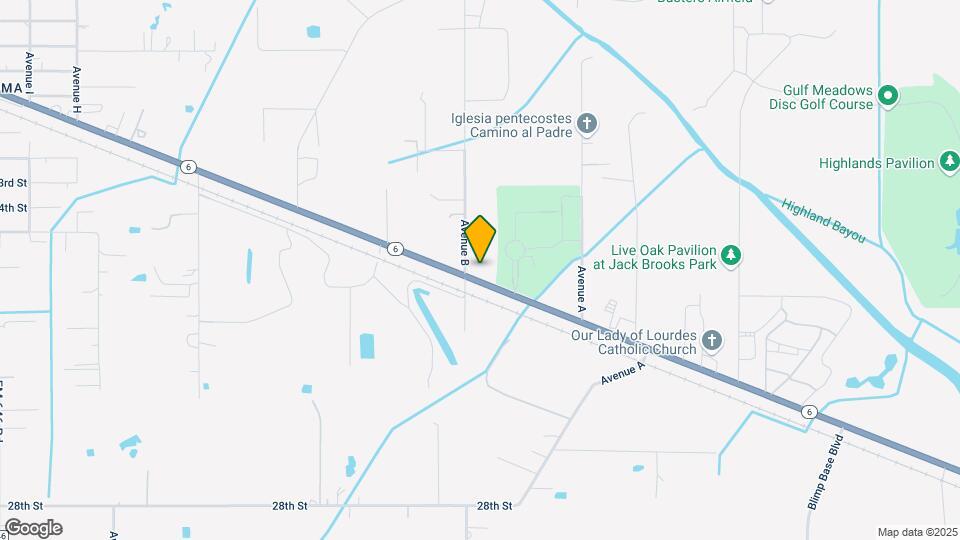This screenshot has width=960, height=540.
Task: Open Live Oak Pavilion at Jack Brooks Park pin
Action: click(x=732, y=256)
